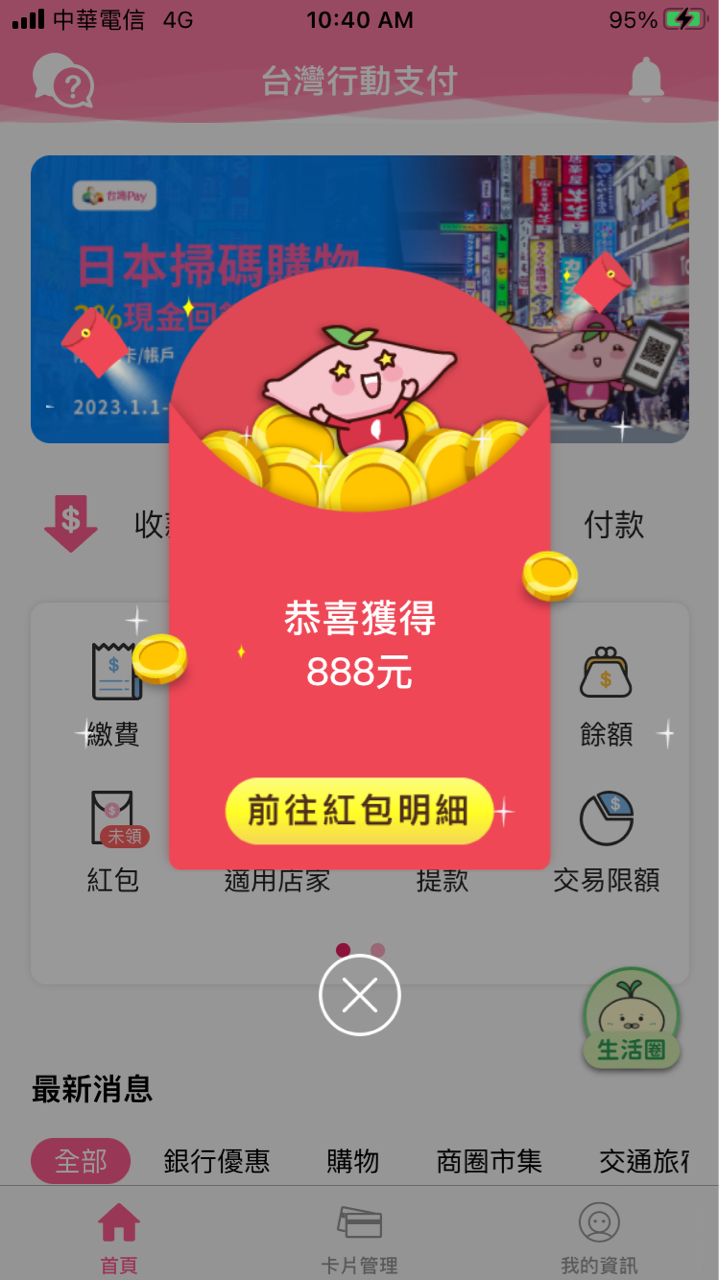Tap the 付款 payment option
This screenshot has width=719, height=1280.
(613, 524)
